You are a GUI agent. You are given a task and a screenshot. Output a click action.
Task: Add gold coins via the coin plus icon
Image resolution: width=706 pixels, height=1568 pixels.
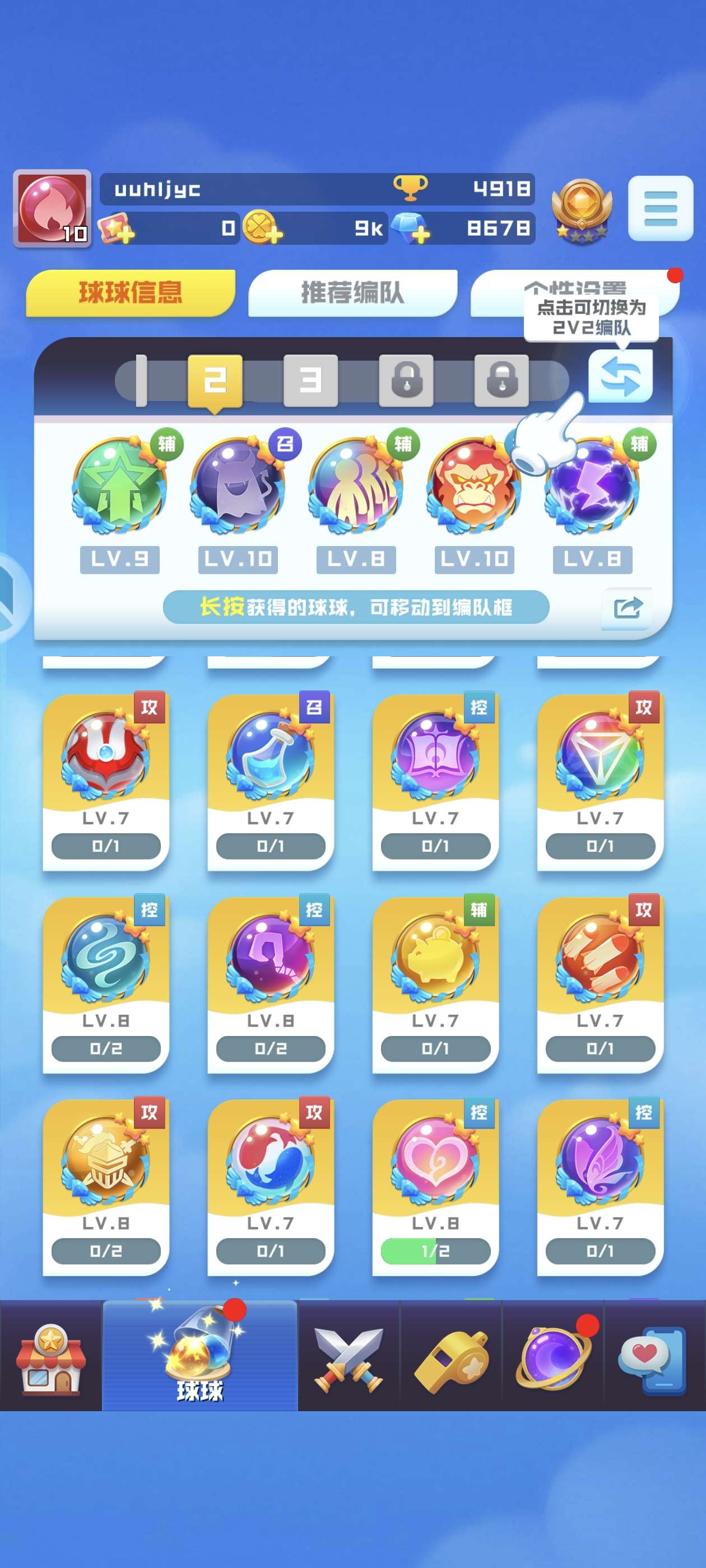263,229
